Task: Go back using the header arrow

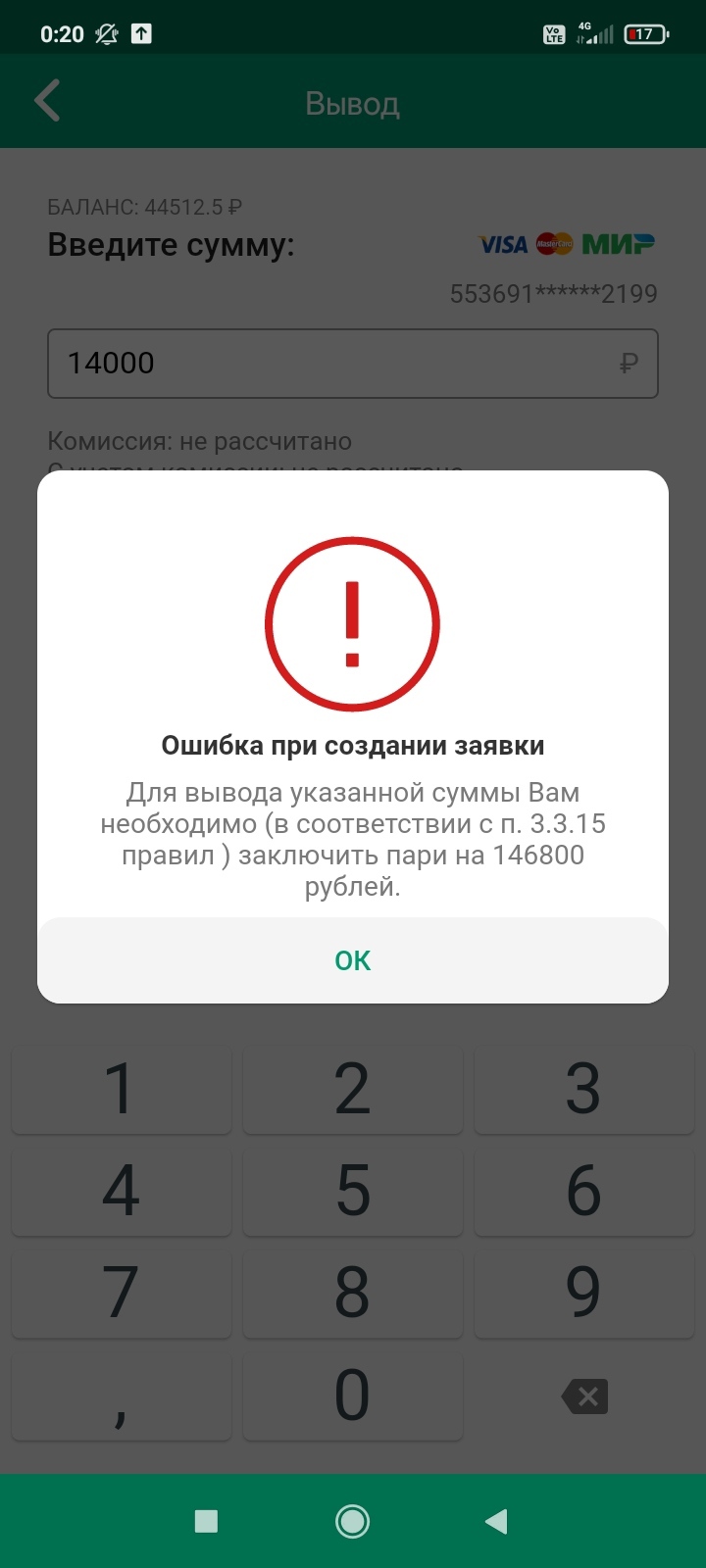Action: 47,101
